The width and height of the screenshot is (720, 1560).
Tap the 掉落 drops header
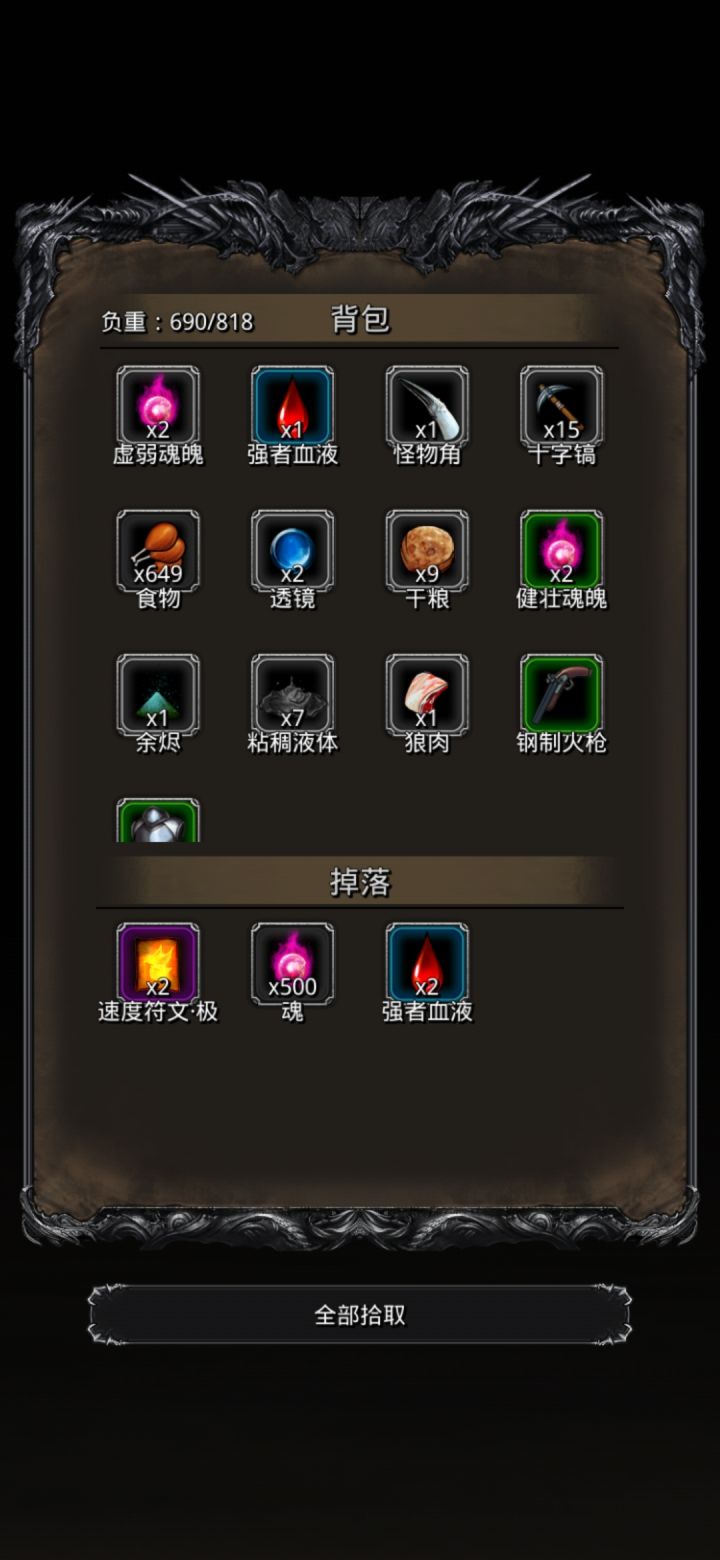coord(360,883)
